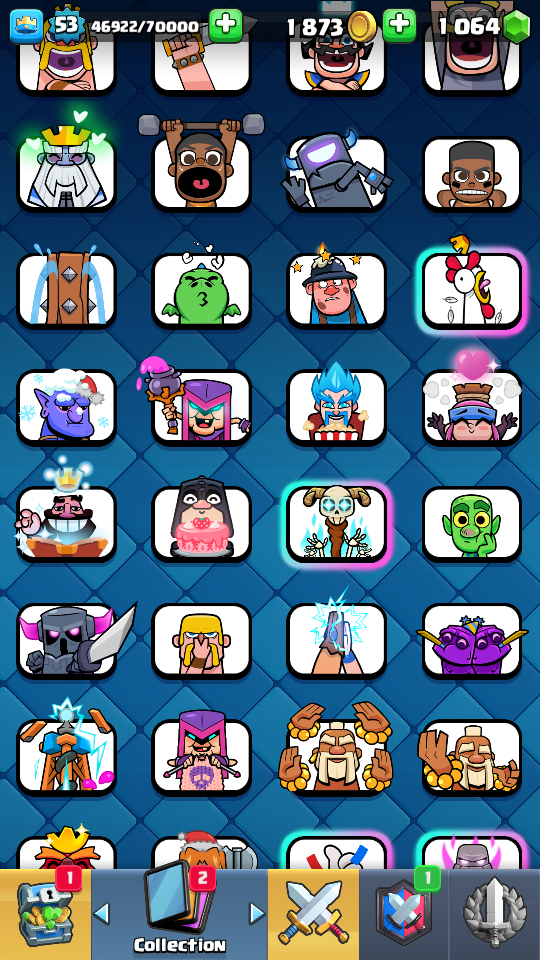Select the chicken emote
Image resolution: width=540 pixels, height=960 pixels.
click(x=472, y=289)
